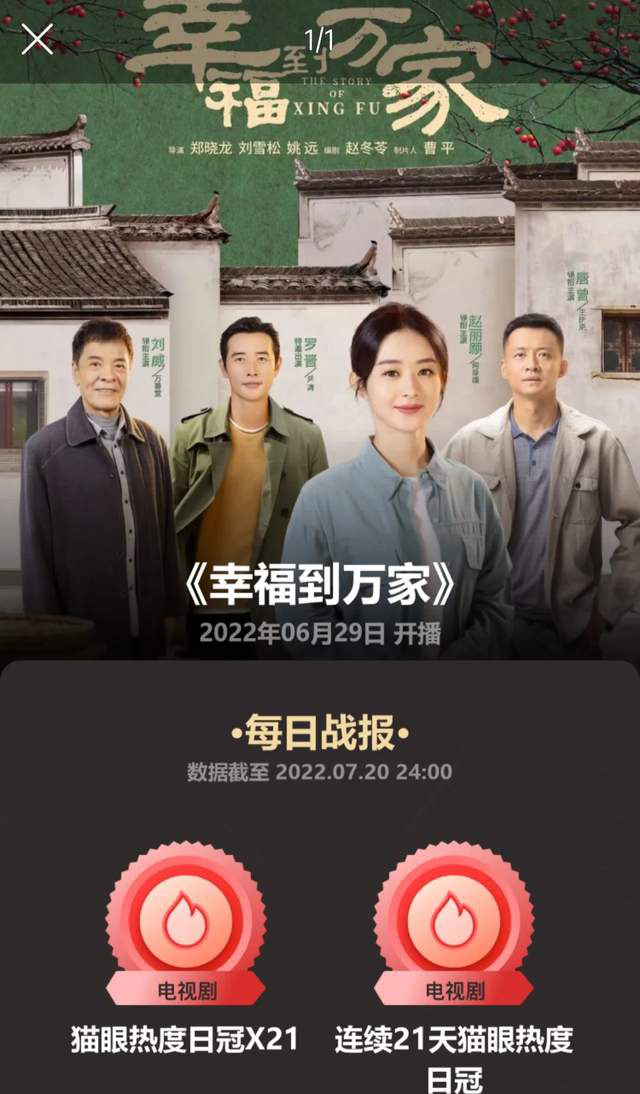640x1094 pixels.
Task: Close the full-screen image viewer
Action: click(37, 39)
